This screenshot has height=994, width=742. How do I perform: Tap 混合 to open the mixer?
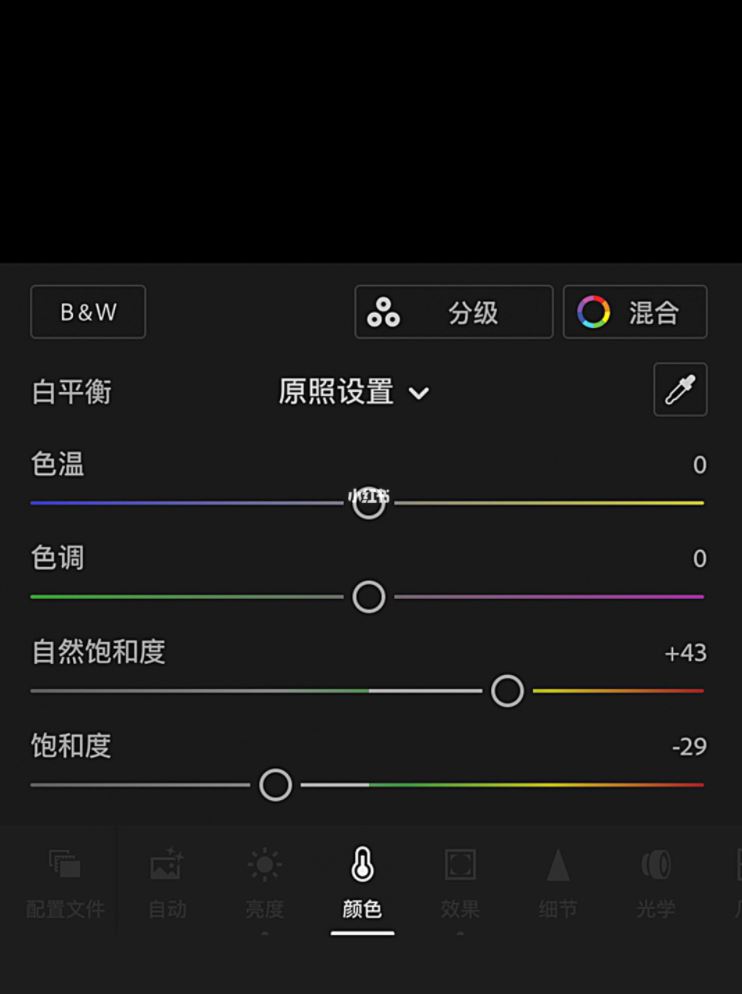(655, 312)
